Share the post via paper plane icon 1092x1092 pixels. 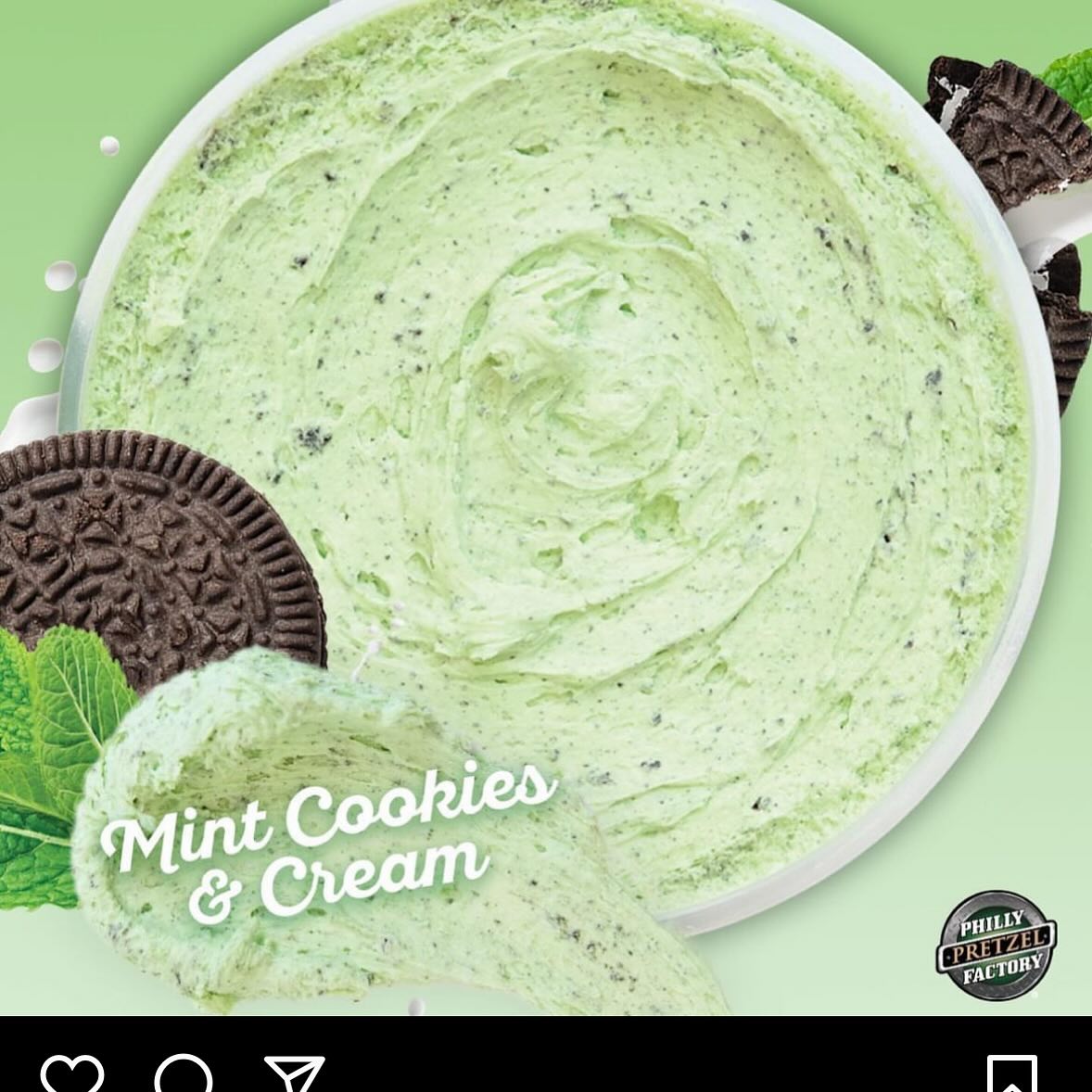[295, 1075]
